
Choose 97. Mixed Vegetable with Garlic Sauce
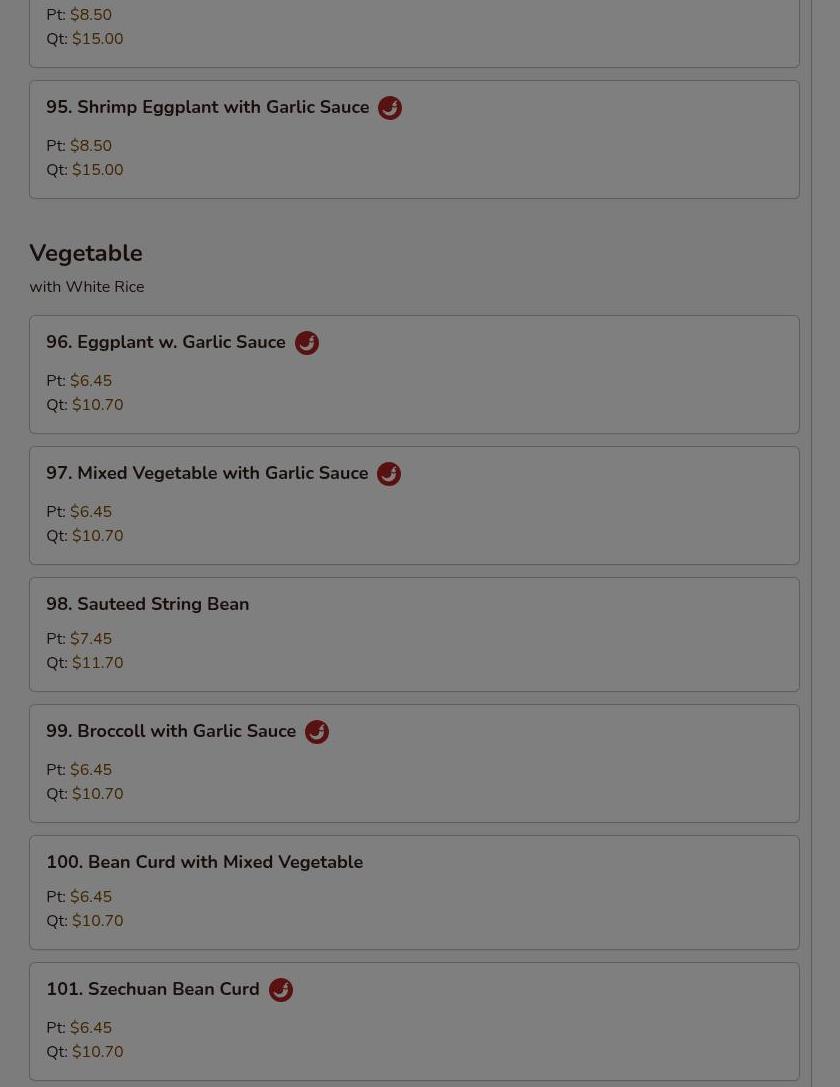[x=413, y=505]
